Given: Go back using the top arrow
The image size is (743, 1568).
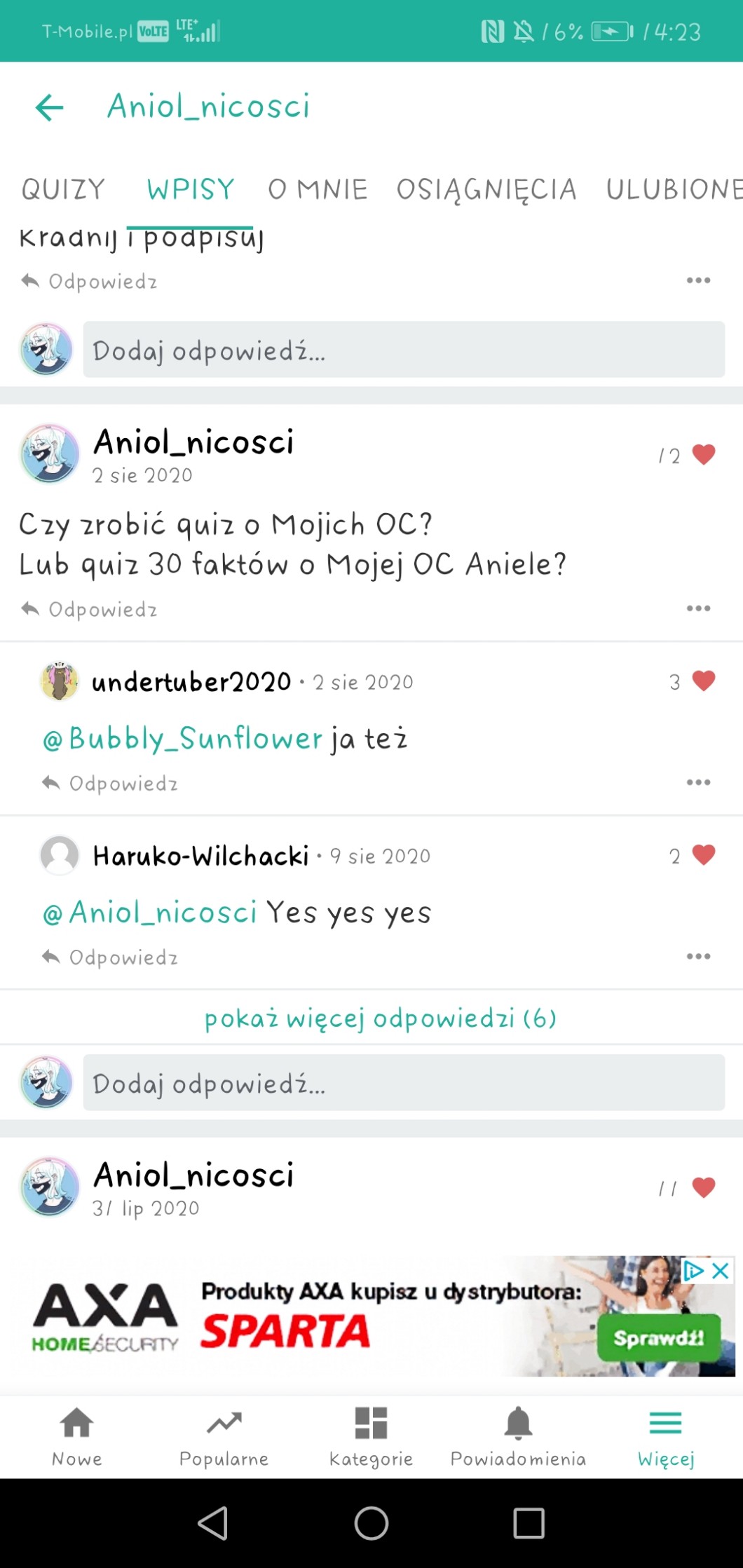Looking at the screenshot, I should point(49,107).
